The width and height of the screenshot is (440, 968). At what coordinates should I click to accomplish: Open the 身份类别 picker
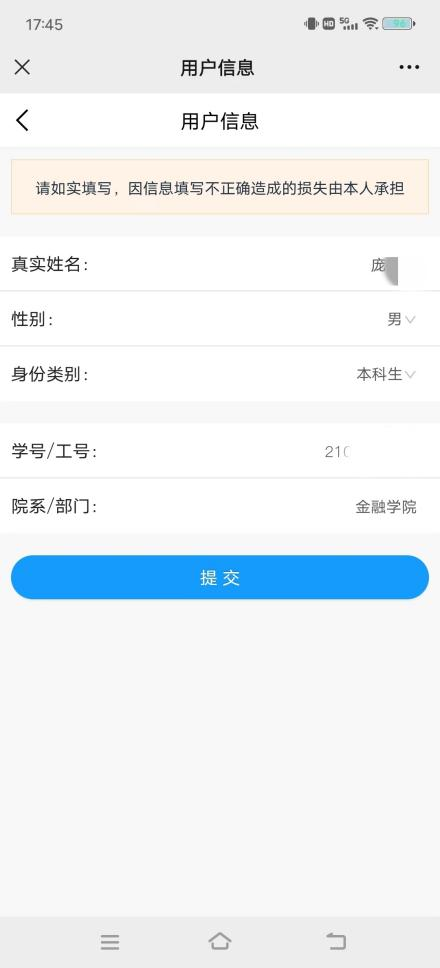tap(220, 374)
